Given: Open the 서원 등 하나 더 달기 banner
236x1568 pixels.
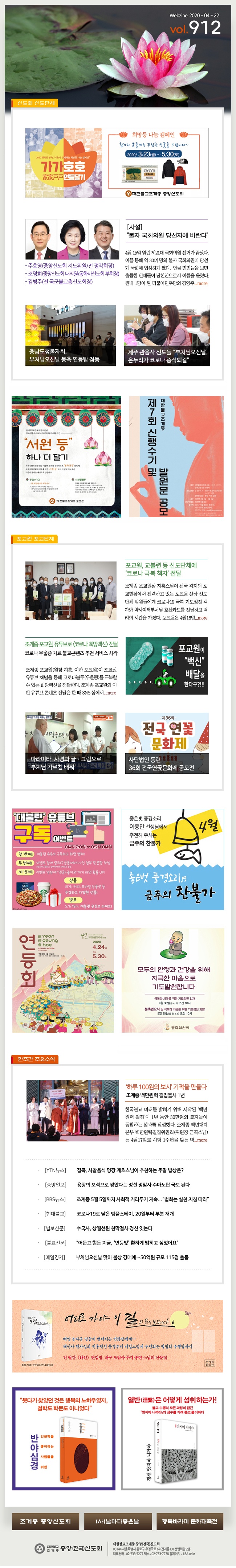Looking at the screenshot, I should [66, 457].
